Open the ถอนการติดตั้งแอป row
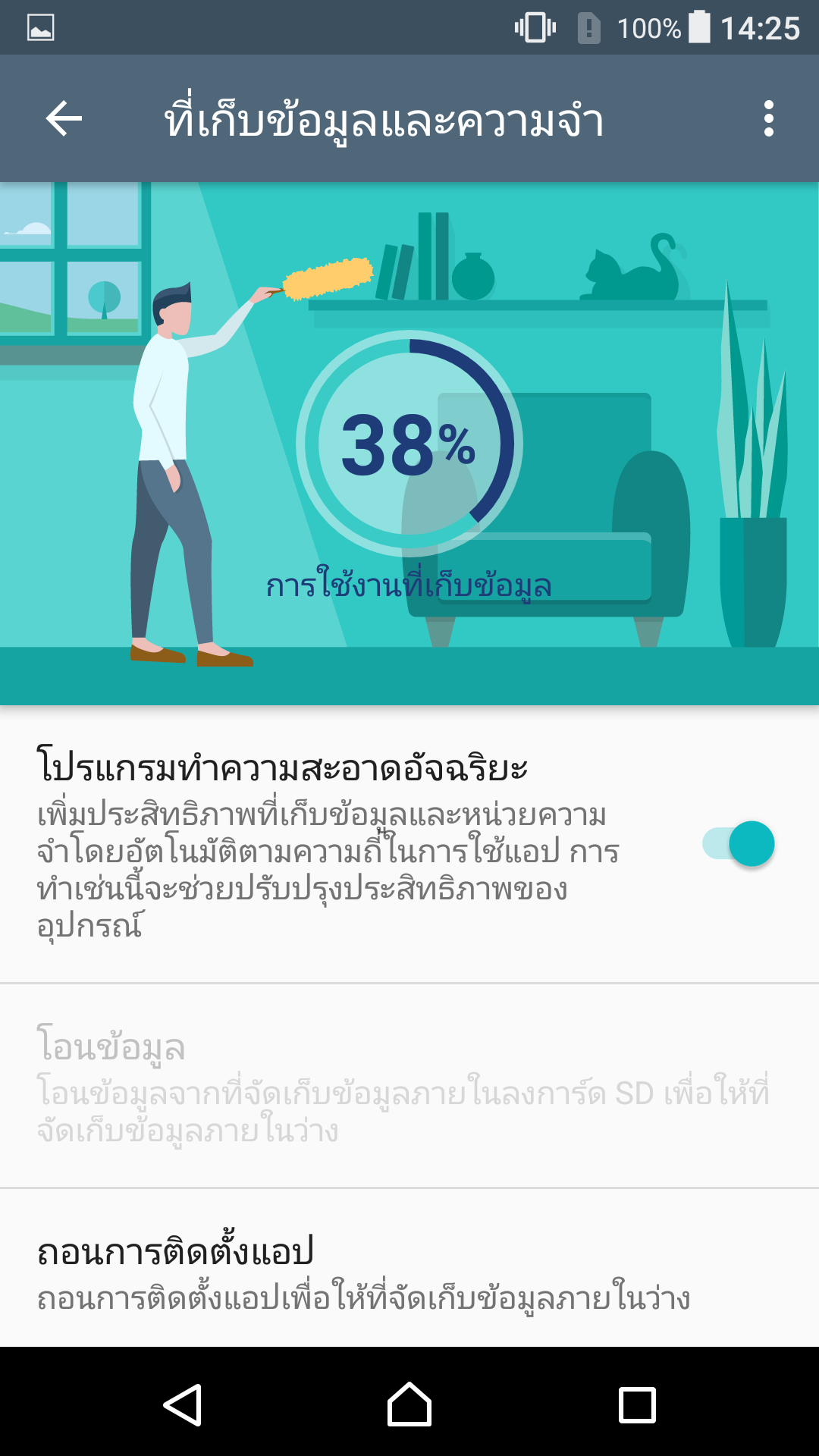819x1456 pixels. [409, 1269]
